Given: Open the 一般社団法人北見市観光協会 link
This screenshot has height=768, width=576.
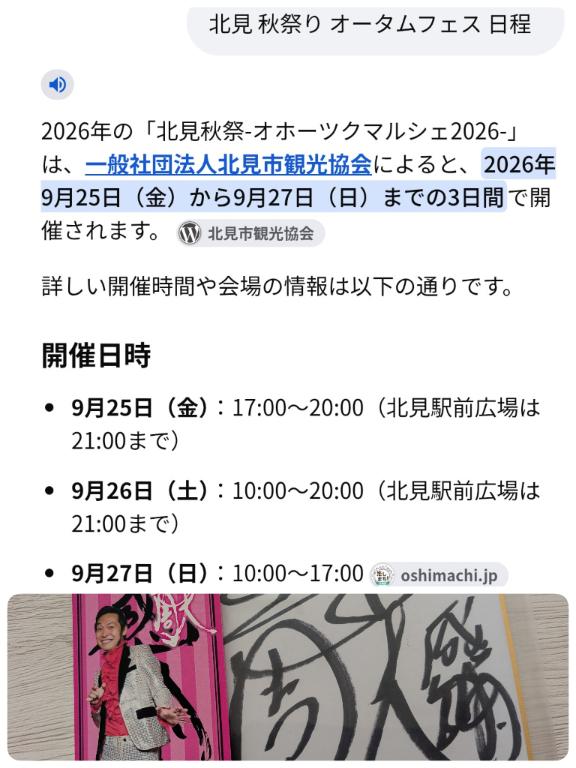Looking at the screenshot, I should coord(228,165).
